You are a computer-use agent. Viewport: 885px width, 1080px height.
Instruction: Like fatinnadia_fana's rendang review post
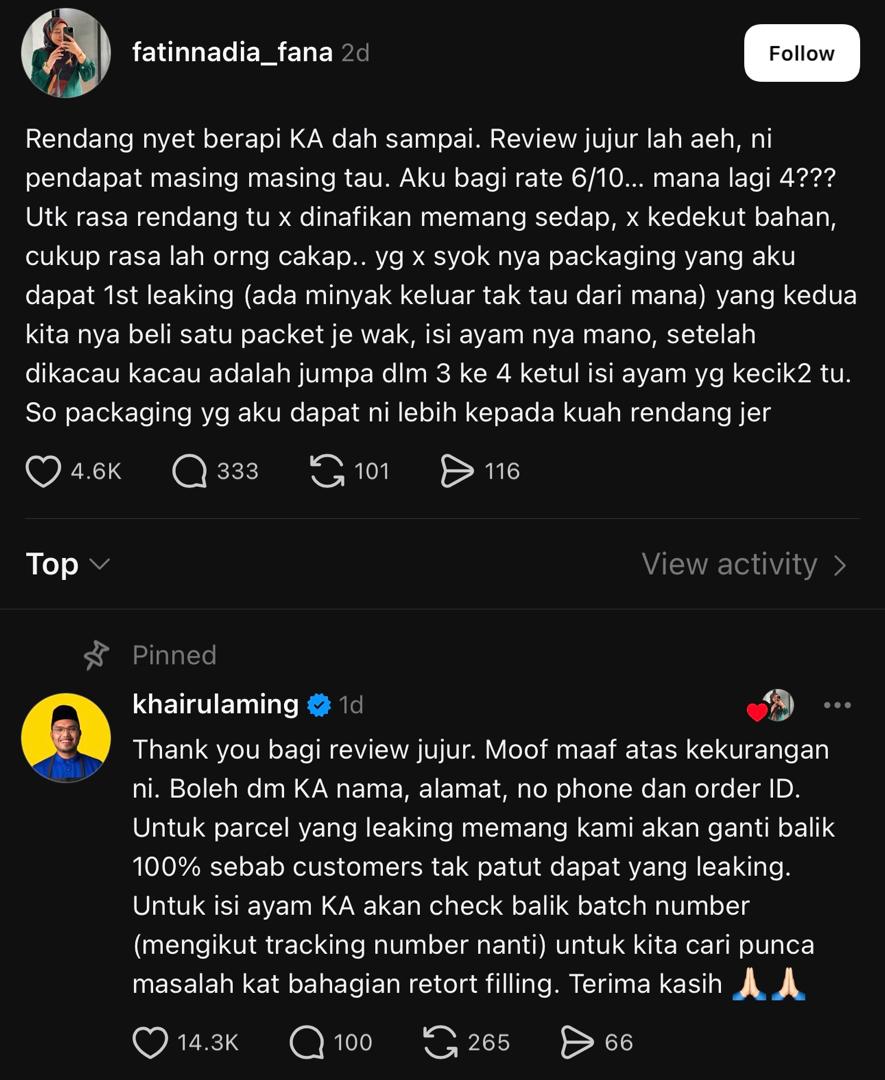(43, 471)
